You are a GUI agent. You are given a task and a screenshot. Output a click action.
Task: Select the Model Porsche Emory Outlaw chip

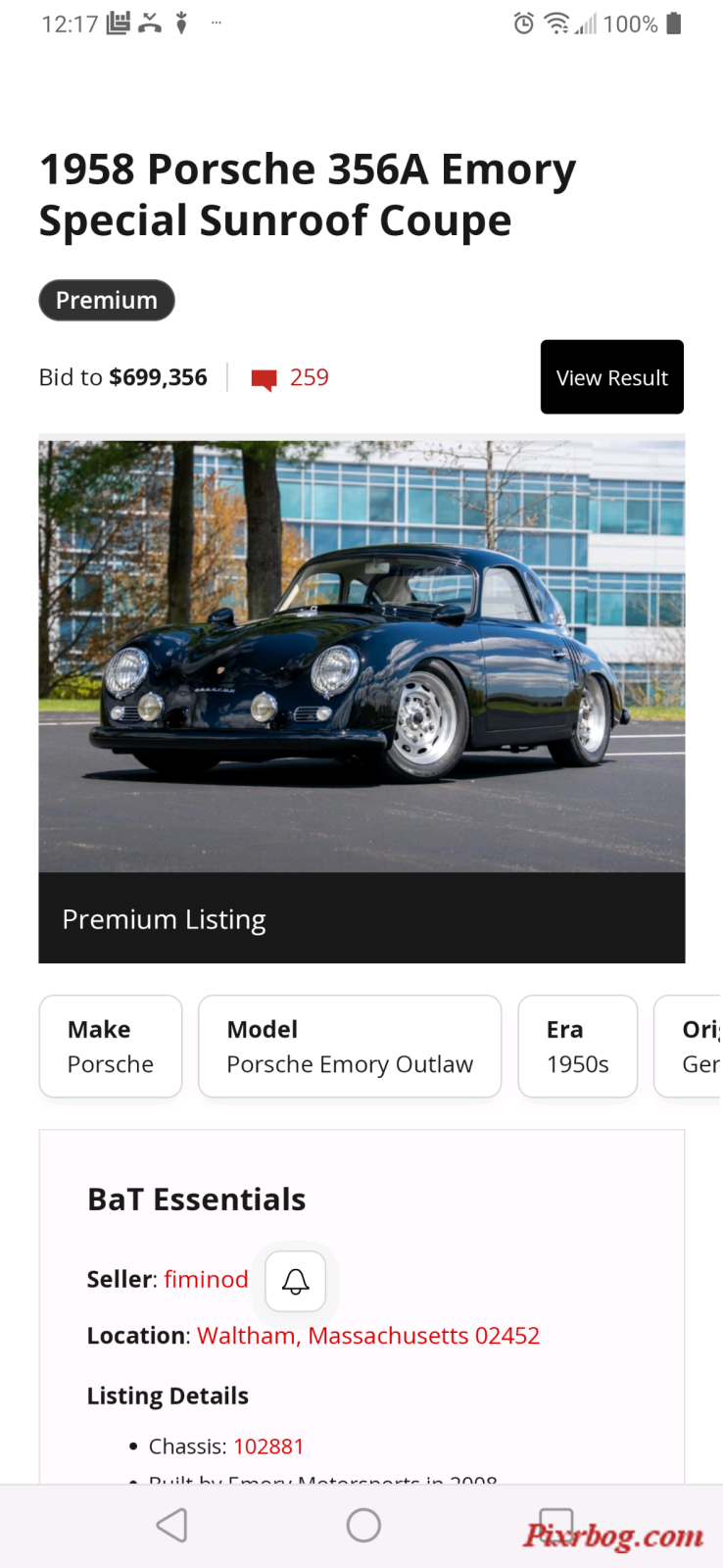click(x=350, y=1047)
